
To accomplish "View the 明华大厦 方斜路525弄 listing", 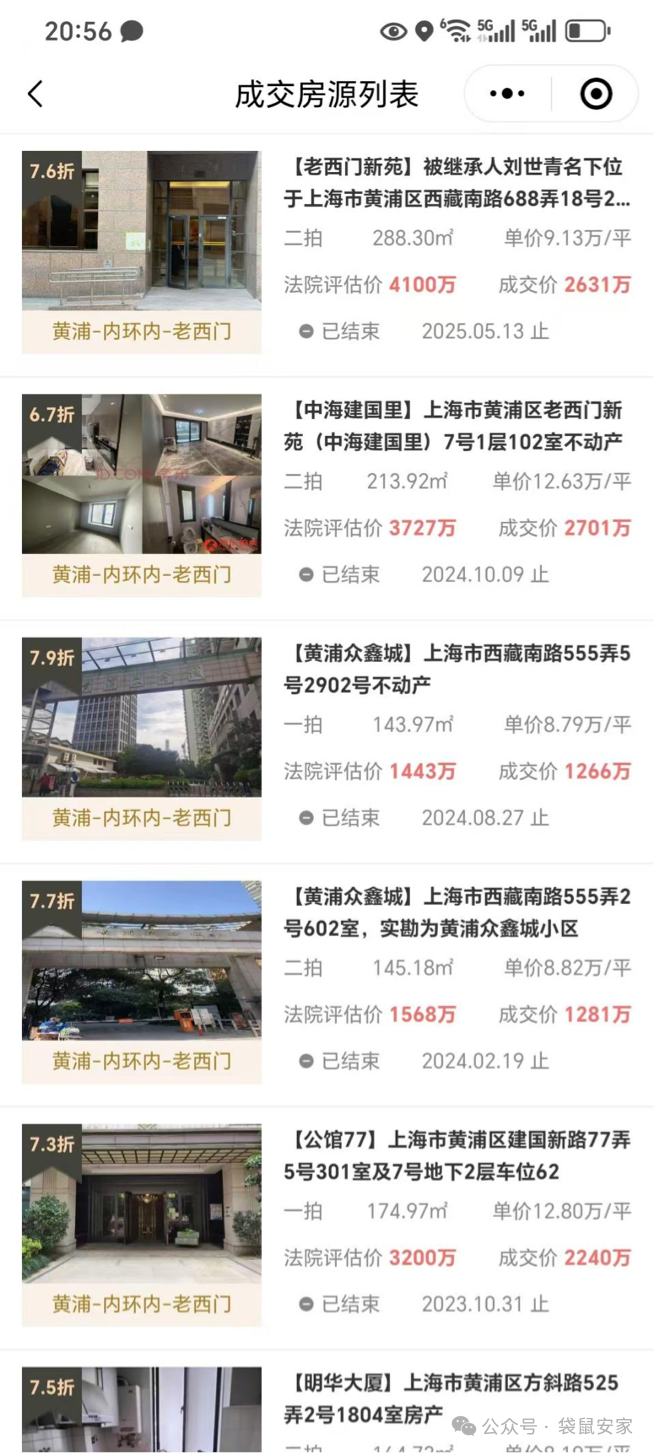I will [457, 1397].
